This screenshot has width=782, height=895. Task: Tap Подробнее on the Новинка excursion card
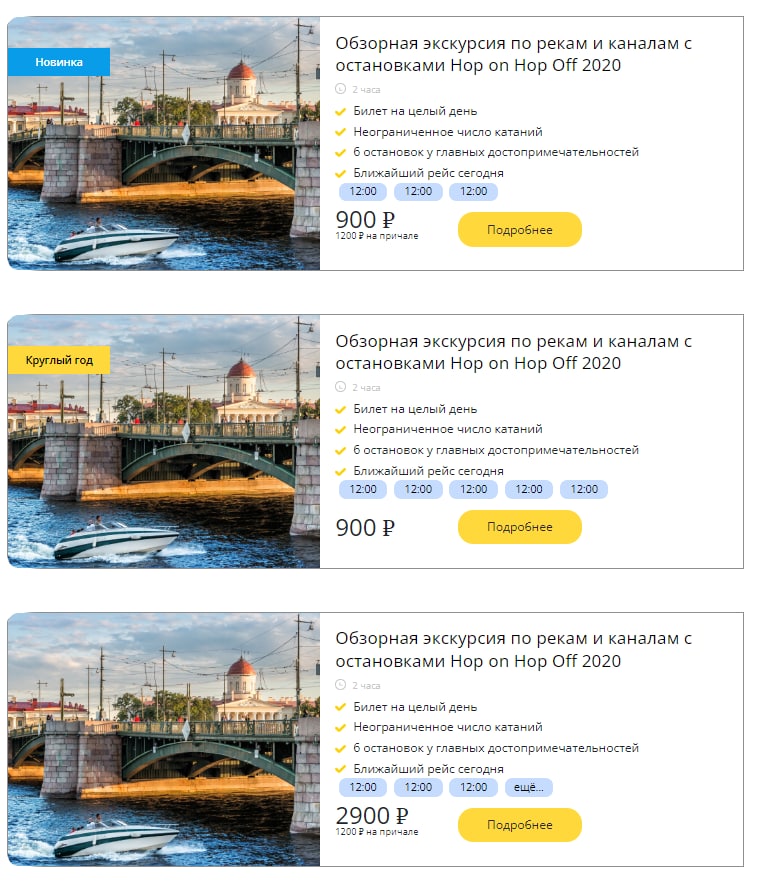(519, 230)
